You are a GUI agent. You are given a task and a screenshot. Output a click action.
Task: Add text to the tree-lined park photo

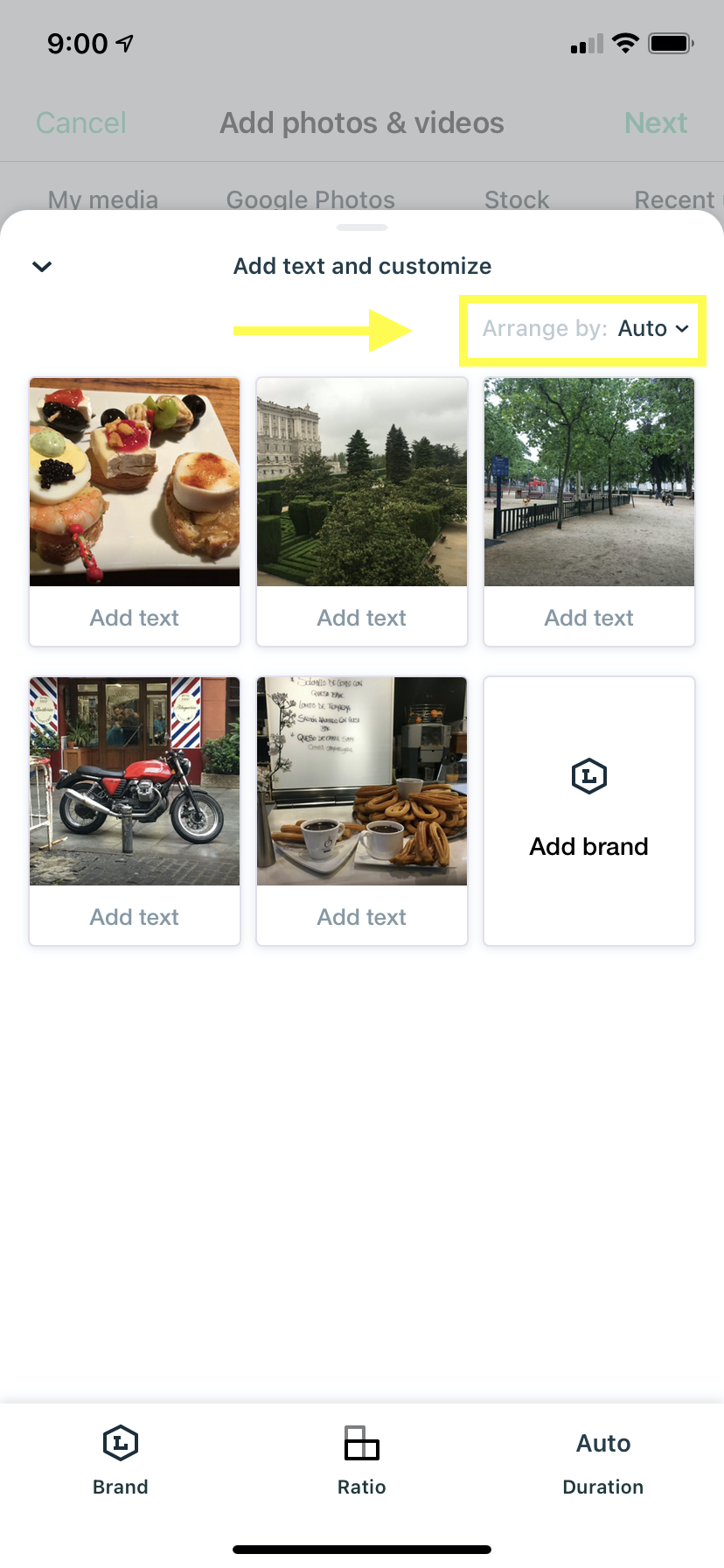[x=589, y=618]
